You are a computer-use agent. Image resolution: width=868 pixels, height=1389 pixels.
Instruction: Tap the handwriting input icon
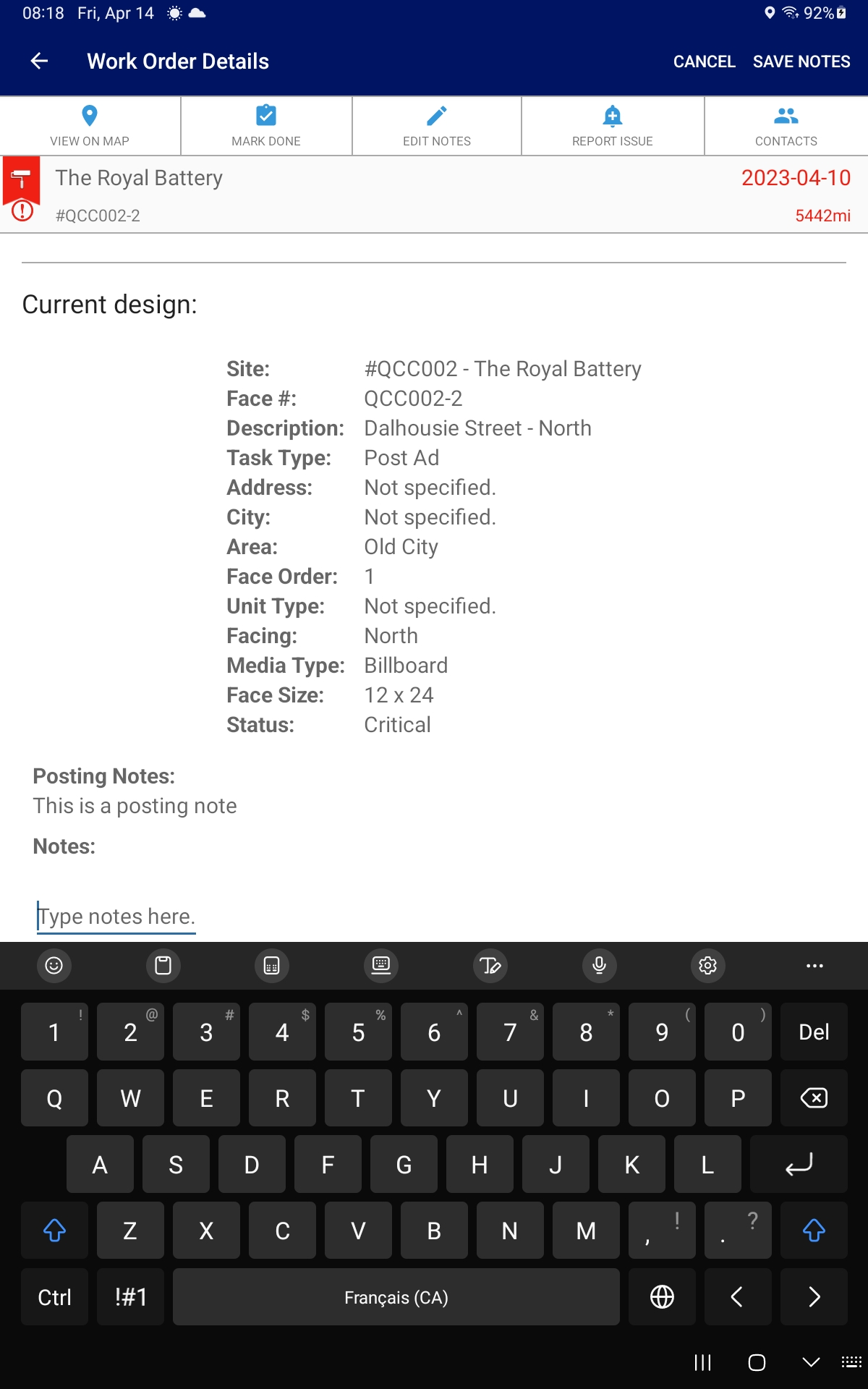pyautogui.click(x=490, y=966)
